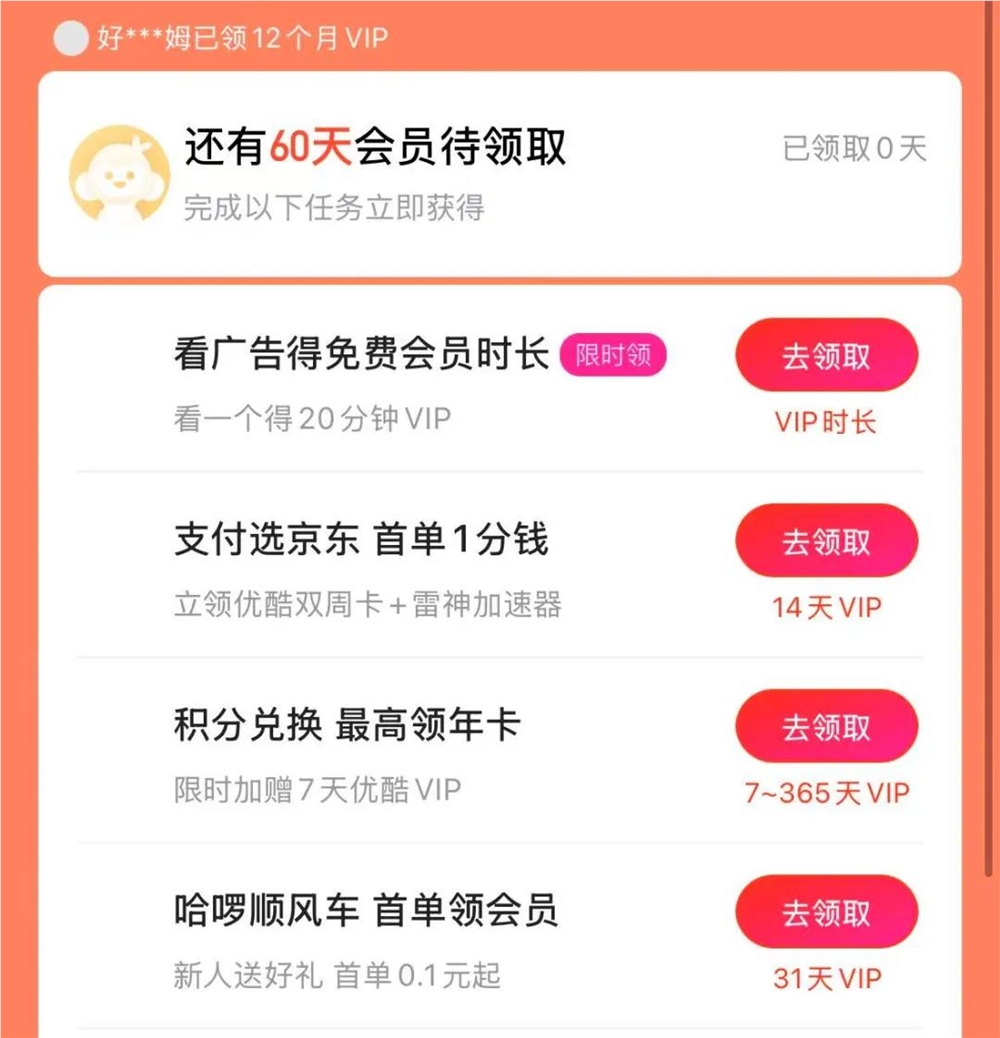1000x1038 pixels.
Task: Click 去领取 next to the JD payment task
Action: point(826,540)
